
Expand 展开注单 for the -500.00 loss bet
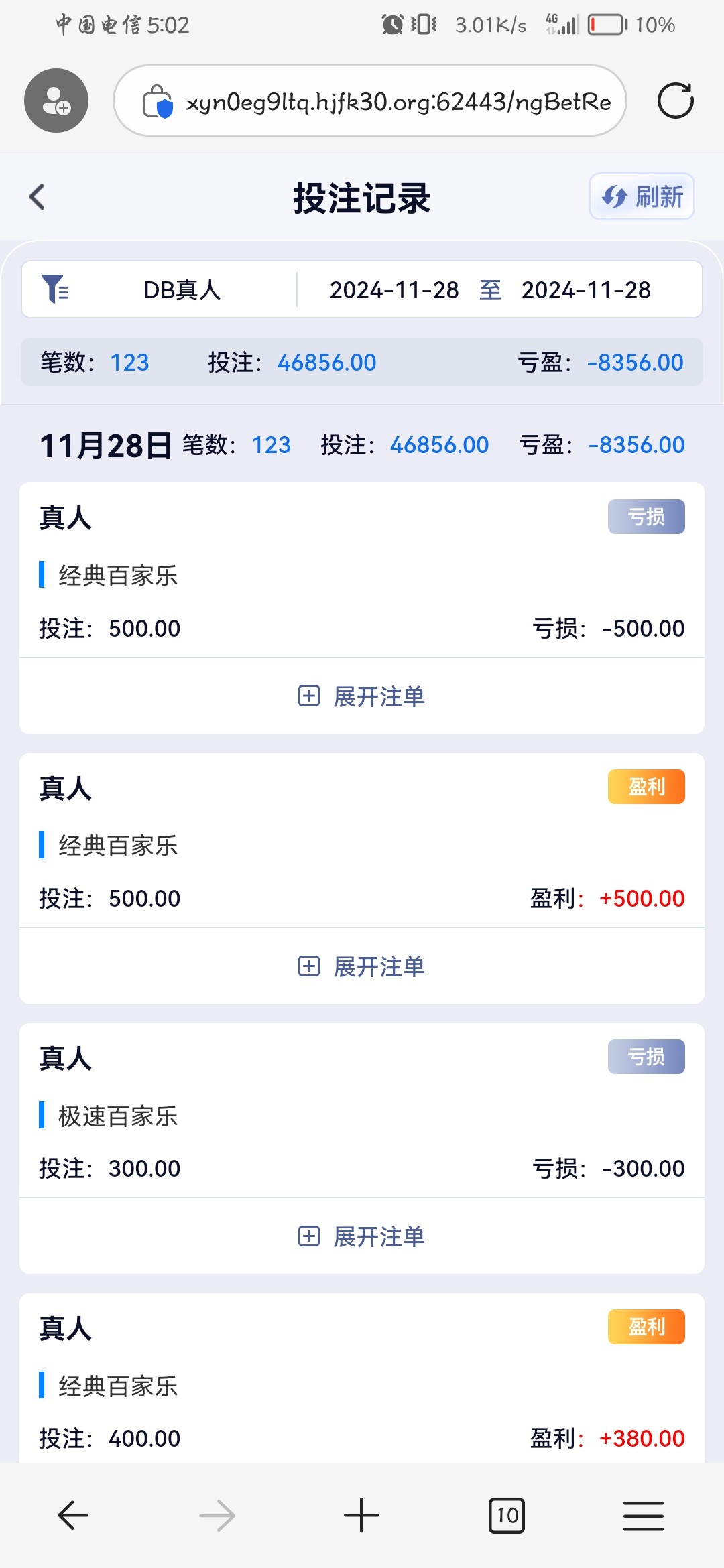point(362,696)
